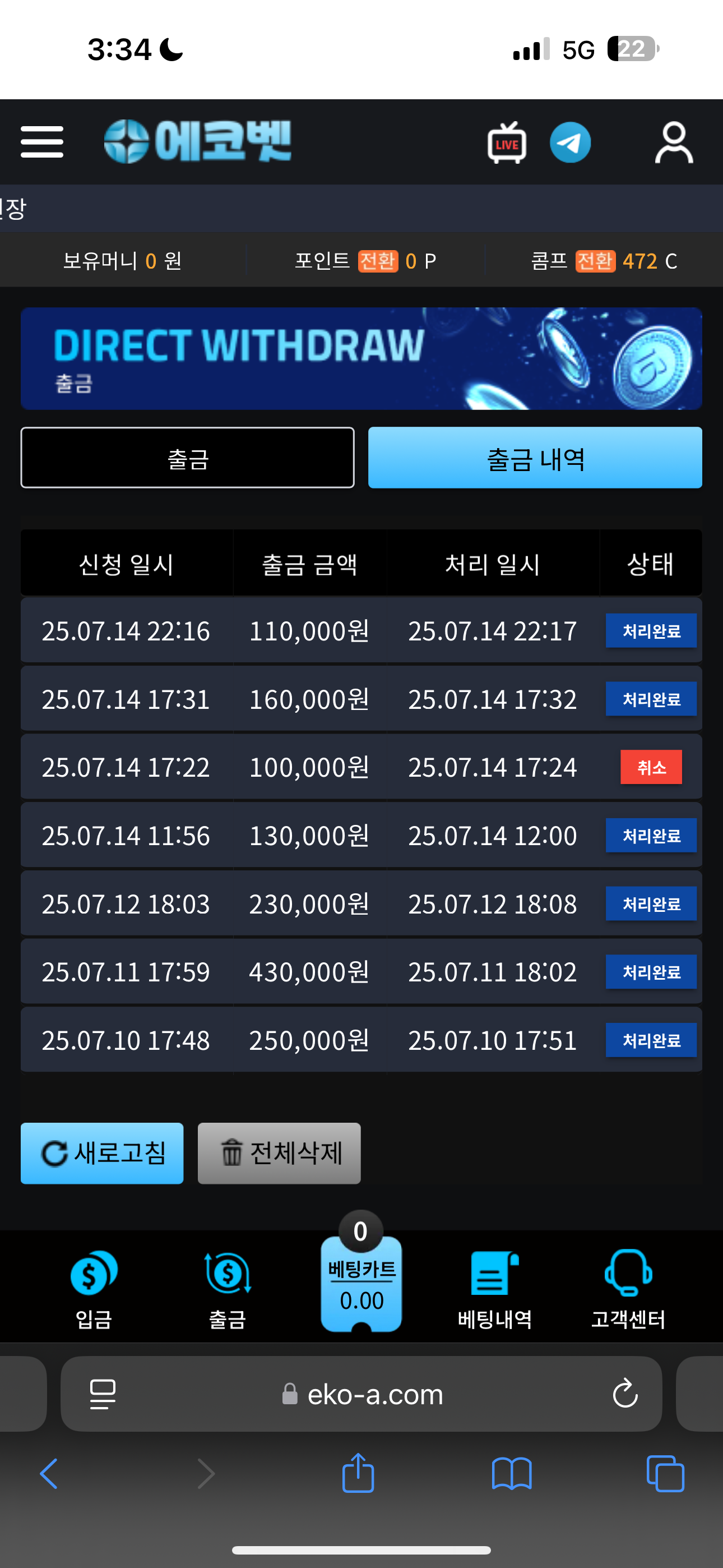The image size is (723, 1568).
Task: Share the page from Safari toolbar
Action: [x=358, y=1473]
